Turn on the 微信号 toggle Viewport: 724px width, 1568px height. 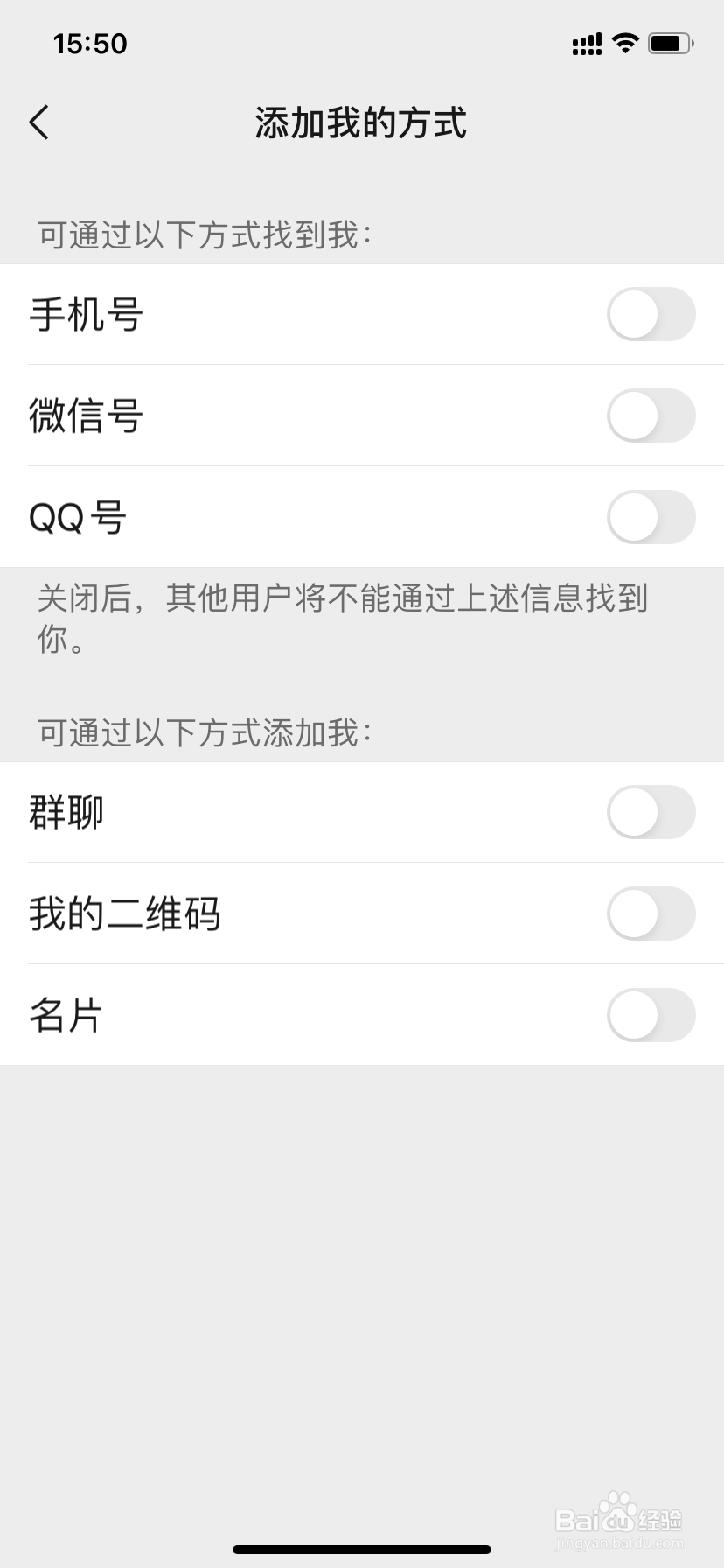651,416
